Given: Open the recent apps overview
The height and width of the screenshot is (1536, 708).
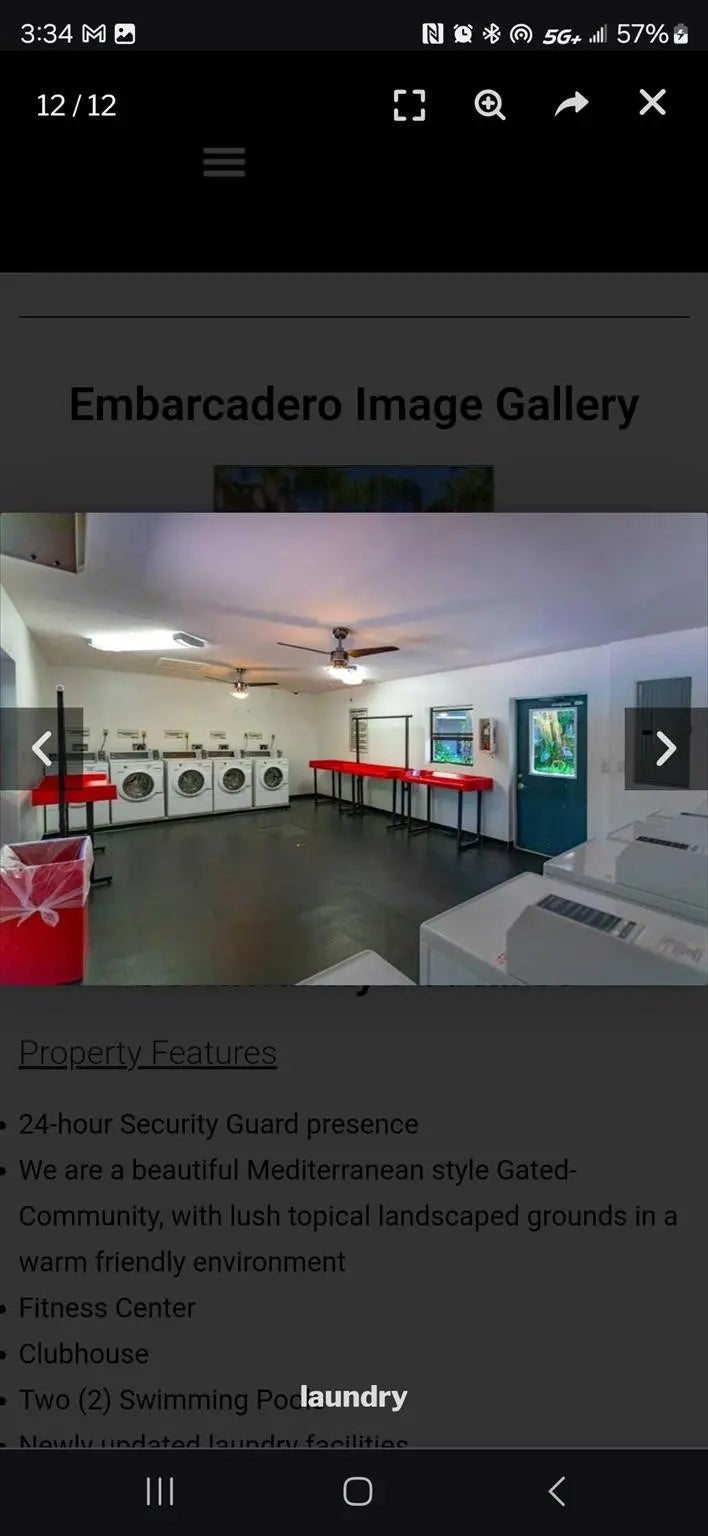Looking at the screenshot, I should pos(160,1491).
